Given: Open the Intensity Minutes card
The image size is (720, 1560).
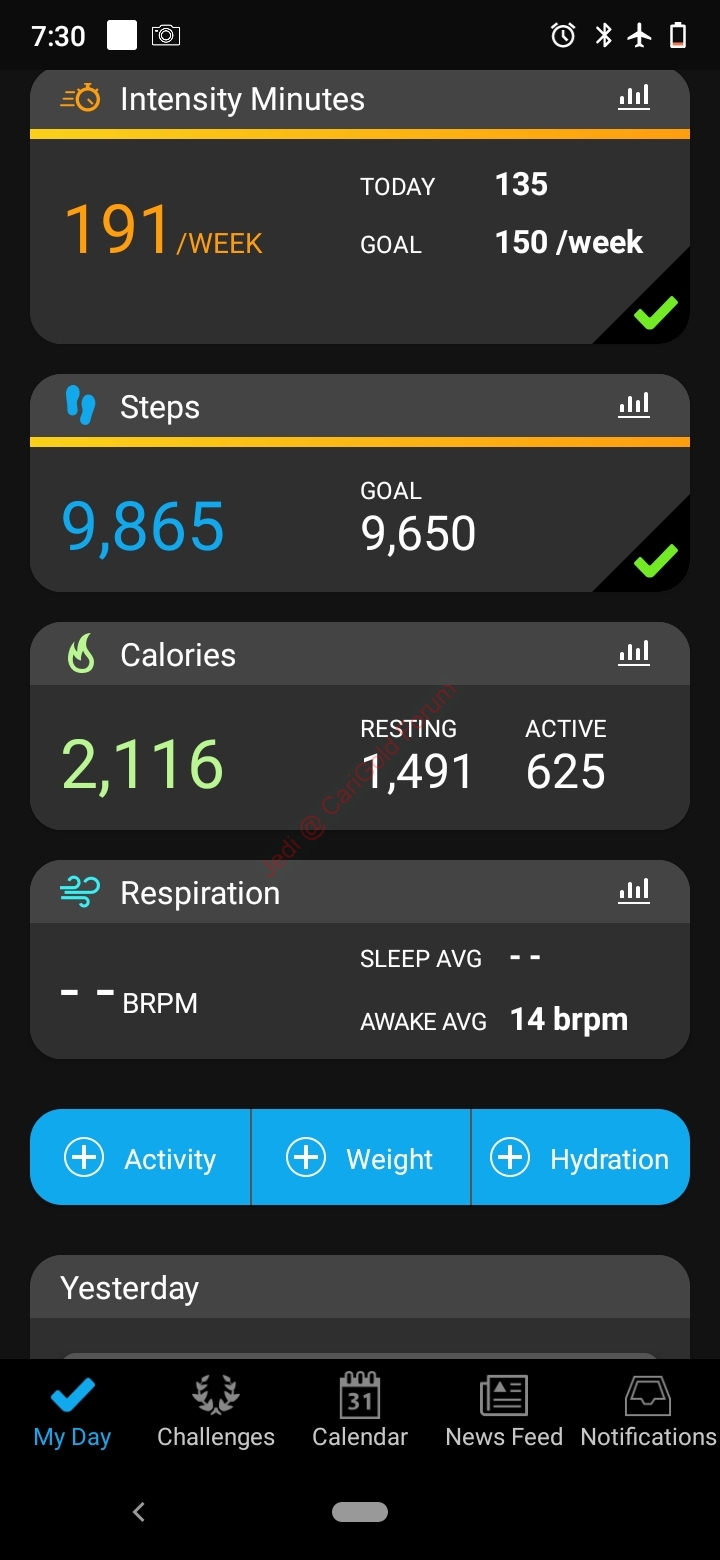Looking at the screenshot, I should (x=360, y=207).
